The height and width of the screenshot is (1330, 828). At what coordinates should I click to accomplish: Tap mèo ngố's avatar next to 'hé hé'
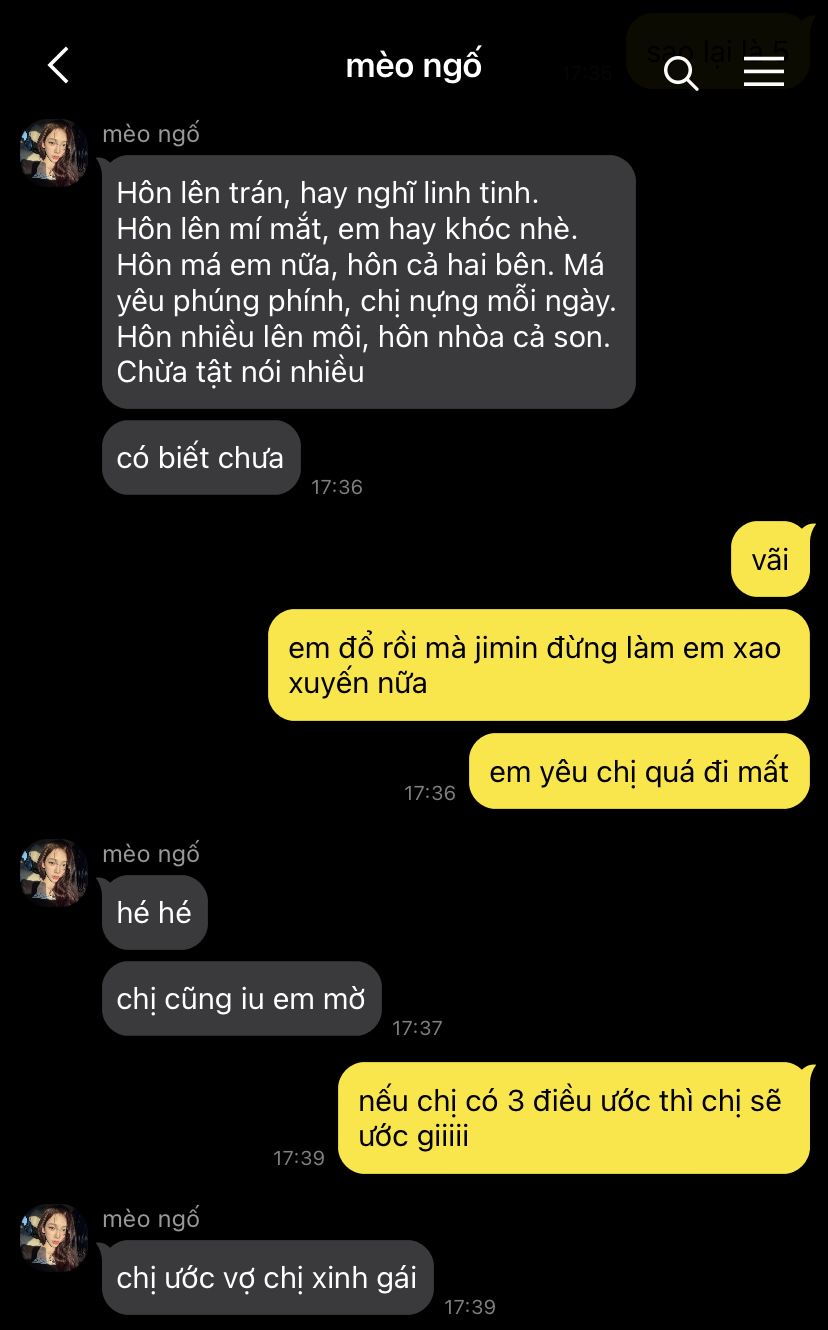54,873
